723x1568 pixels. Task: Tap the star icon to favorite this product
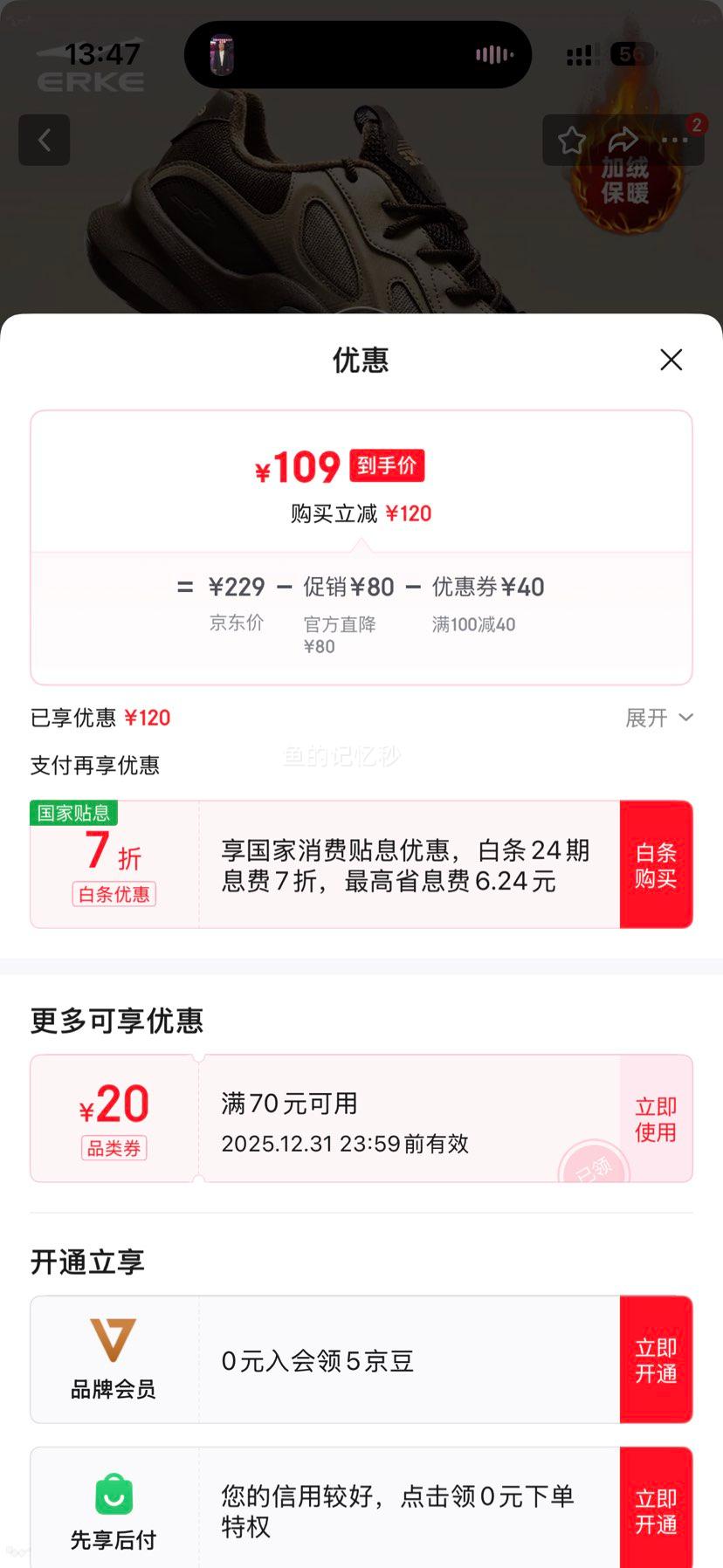point(572,140)
